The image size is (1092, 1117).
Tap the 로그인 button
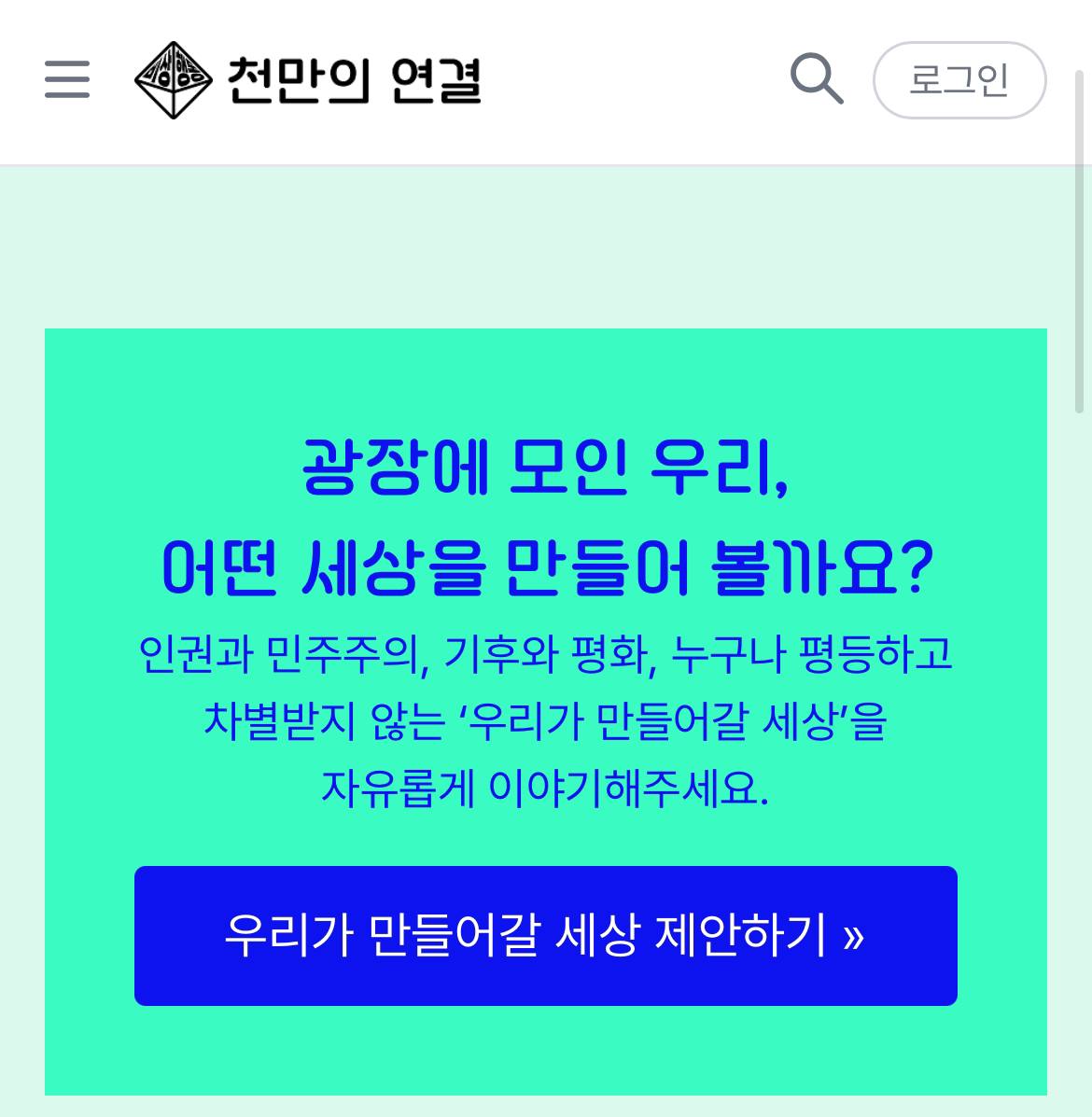tap(959, 80)
